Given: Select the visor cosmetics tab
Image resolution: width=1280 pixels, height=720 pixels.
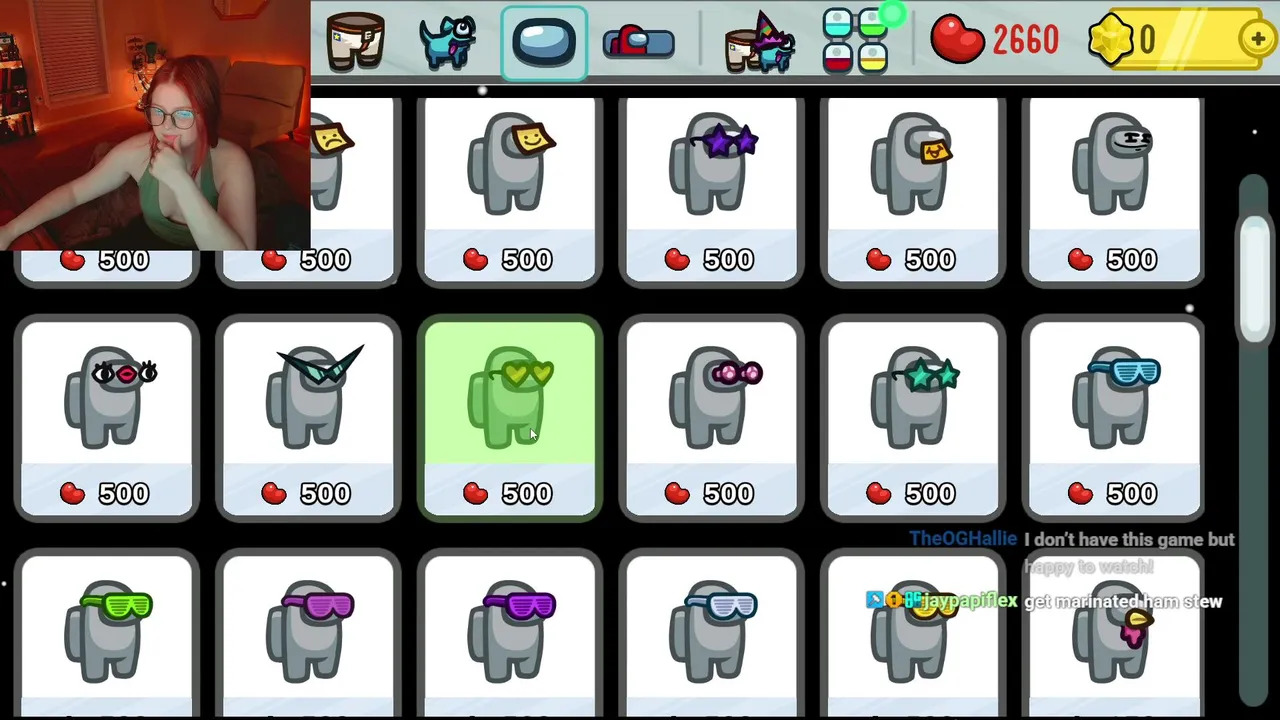Looking at the screenshot, I should coord(544,42).
